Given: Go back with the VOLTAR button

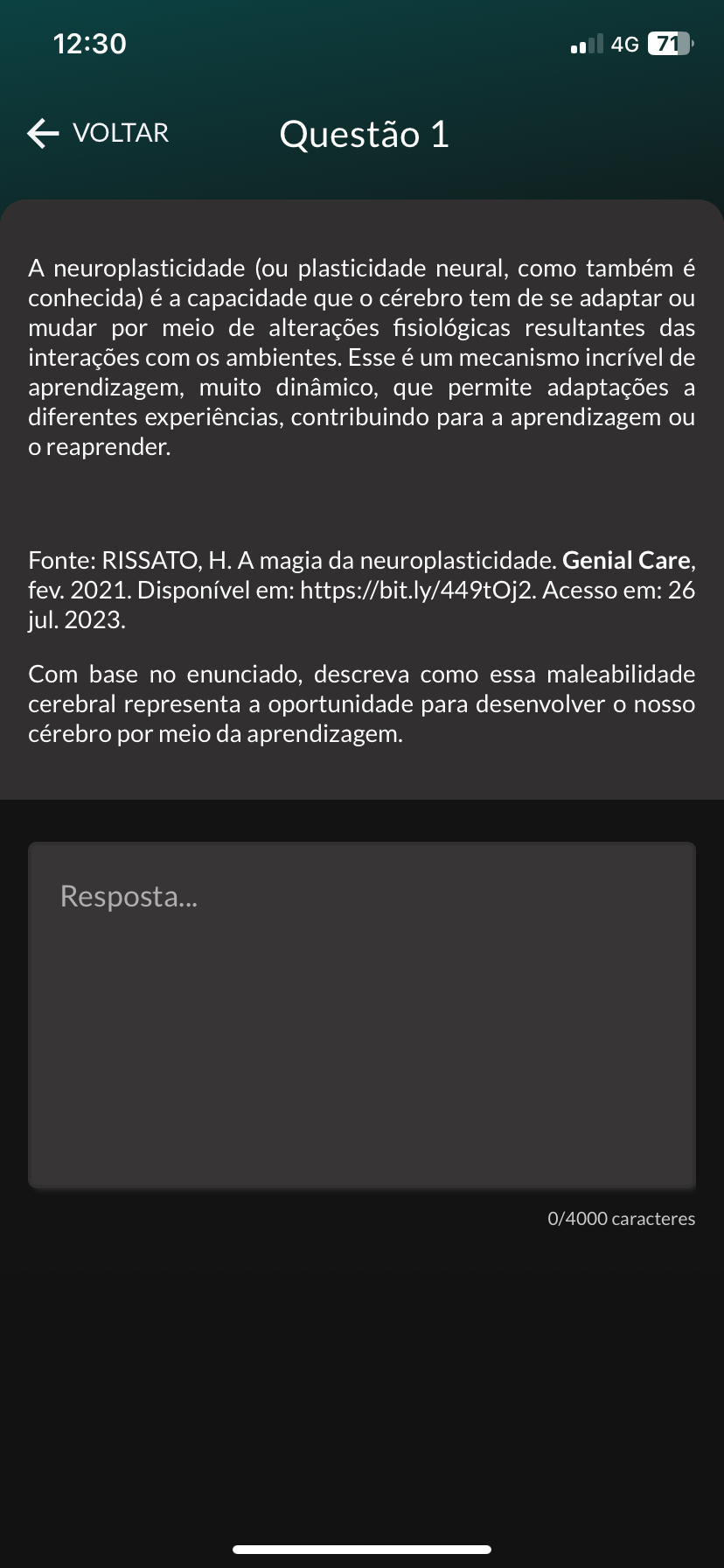Looking at the screenshot, I should click(x=98, y=133).
